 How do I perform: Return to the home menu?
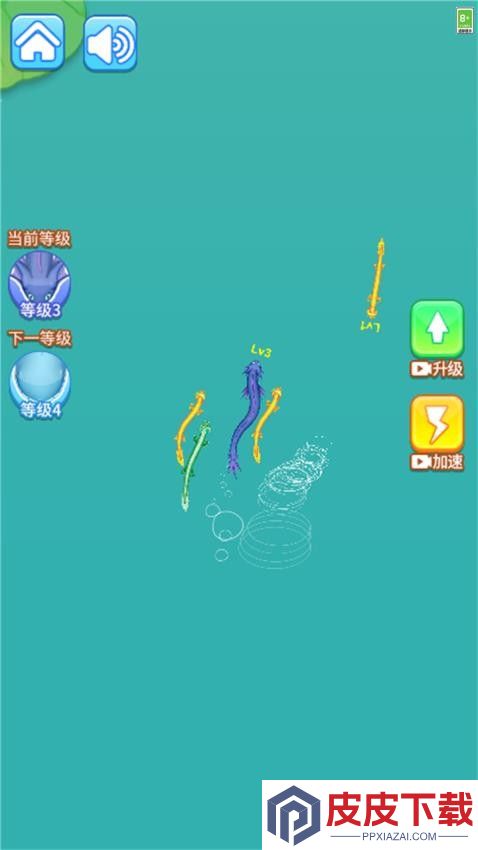click(x=37, y=42)
